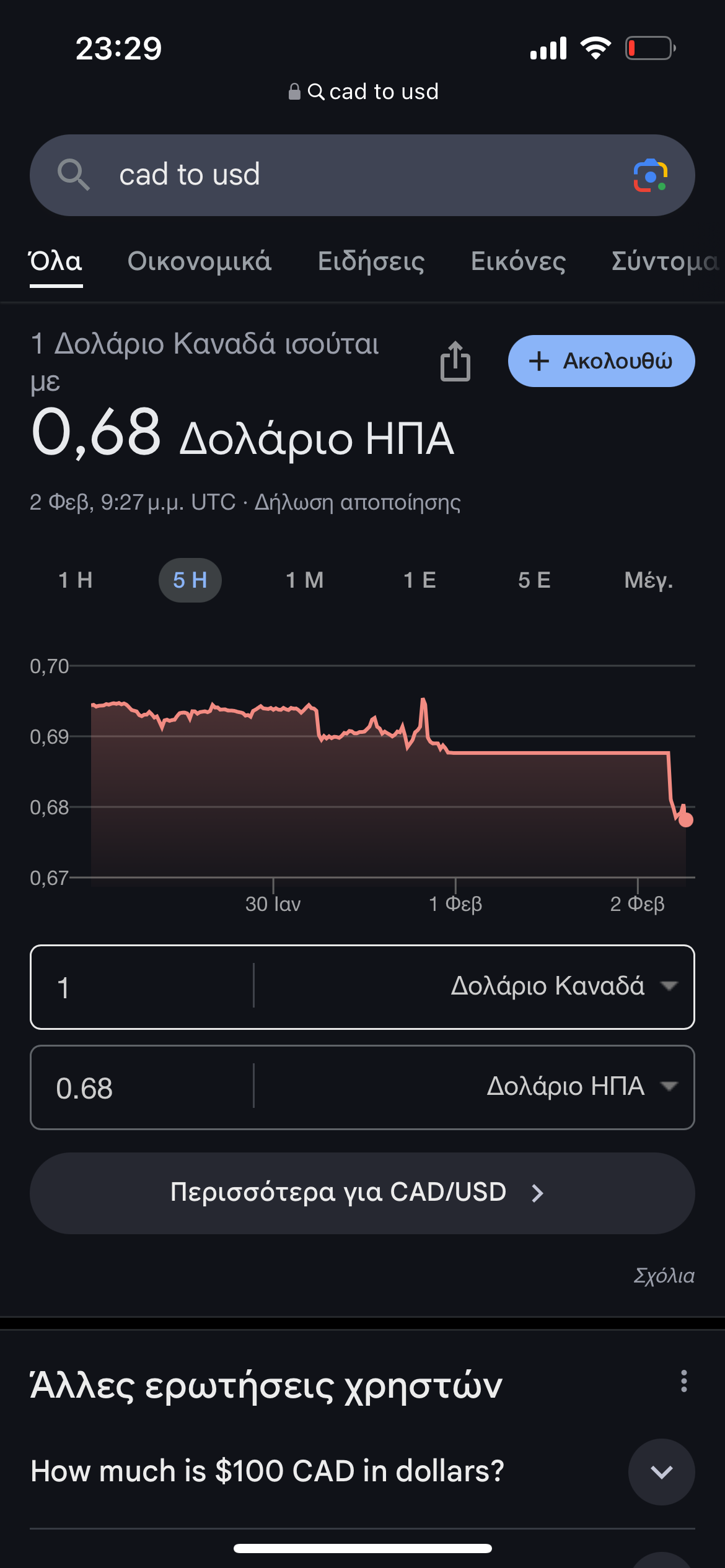Open Google Lens camera search
The height and width of the screenshot is (1568, 725).
(x=650, y=176)
